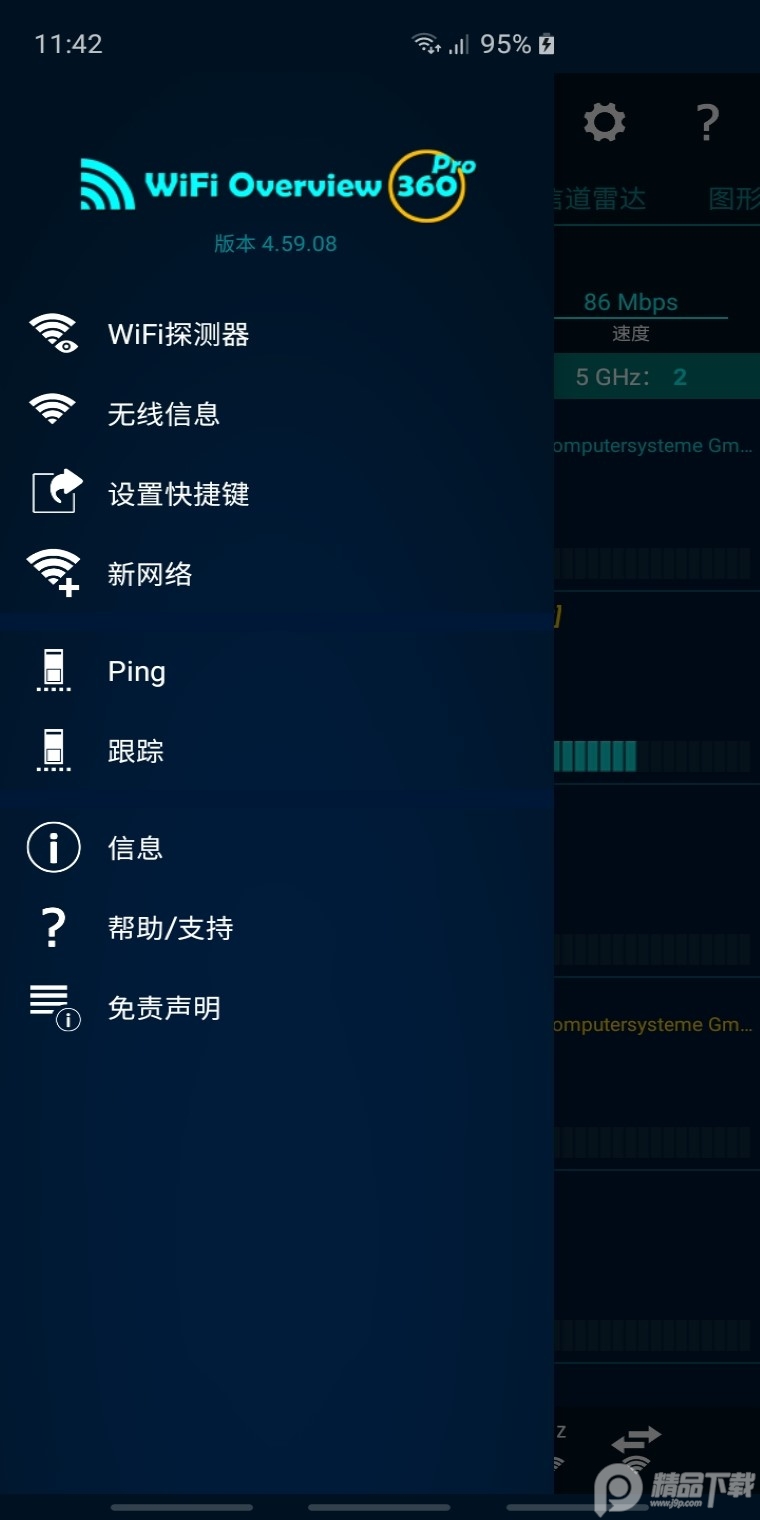Launch the Ping tool icon
The image size is (760, 1520).
click(x=53, y=670)
